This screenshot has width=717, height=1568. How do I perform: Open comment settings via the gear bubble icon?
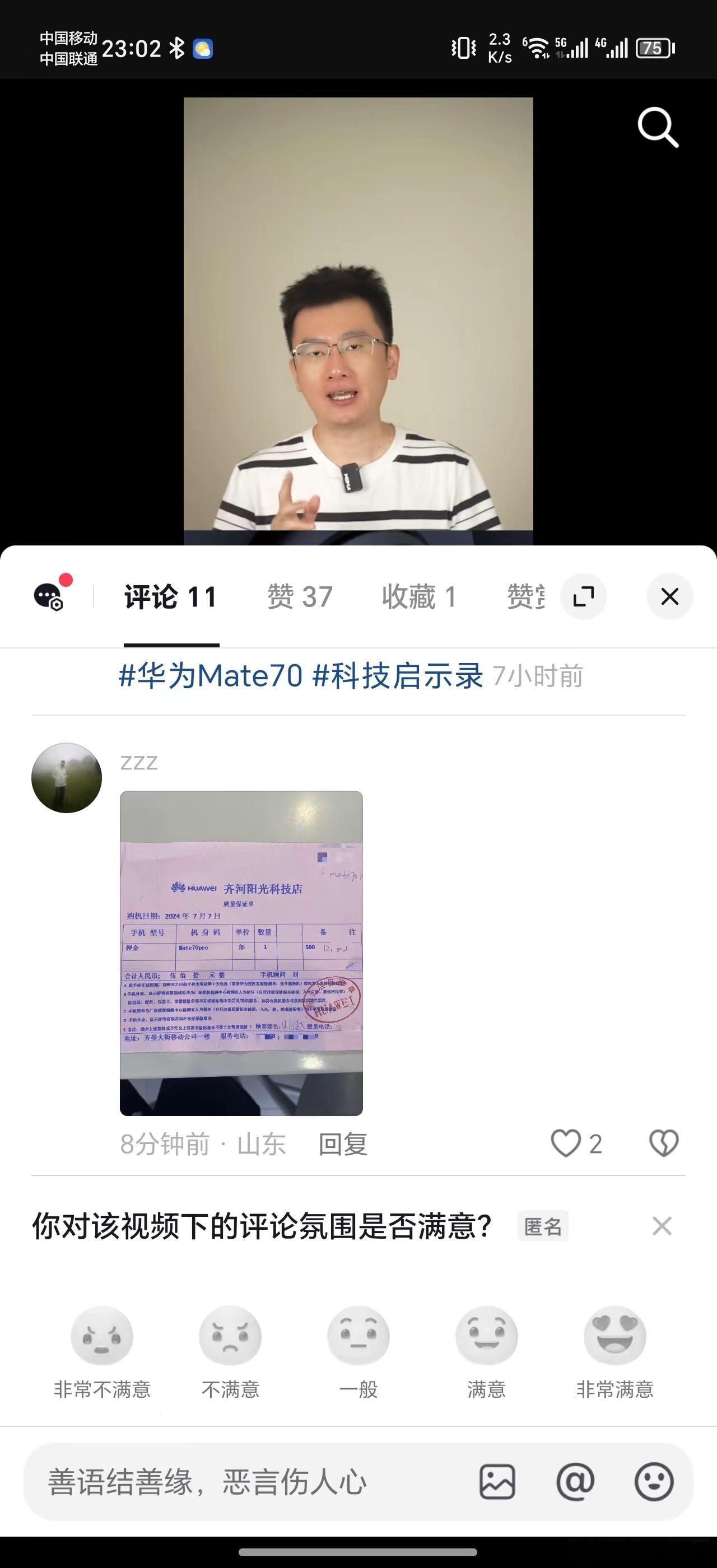coord(50,596)
